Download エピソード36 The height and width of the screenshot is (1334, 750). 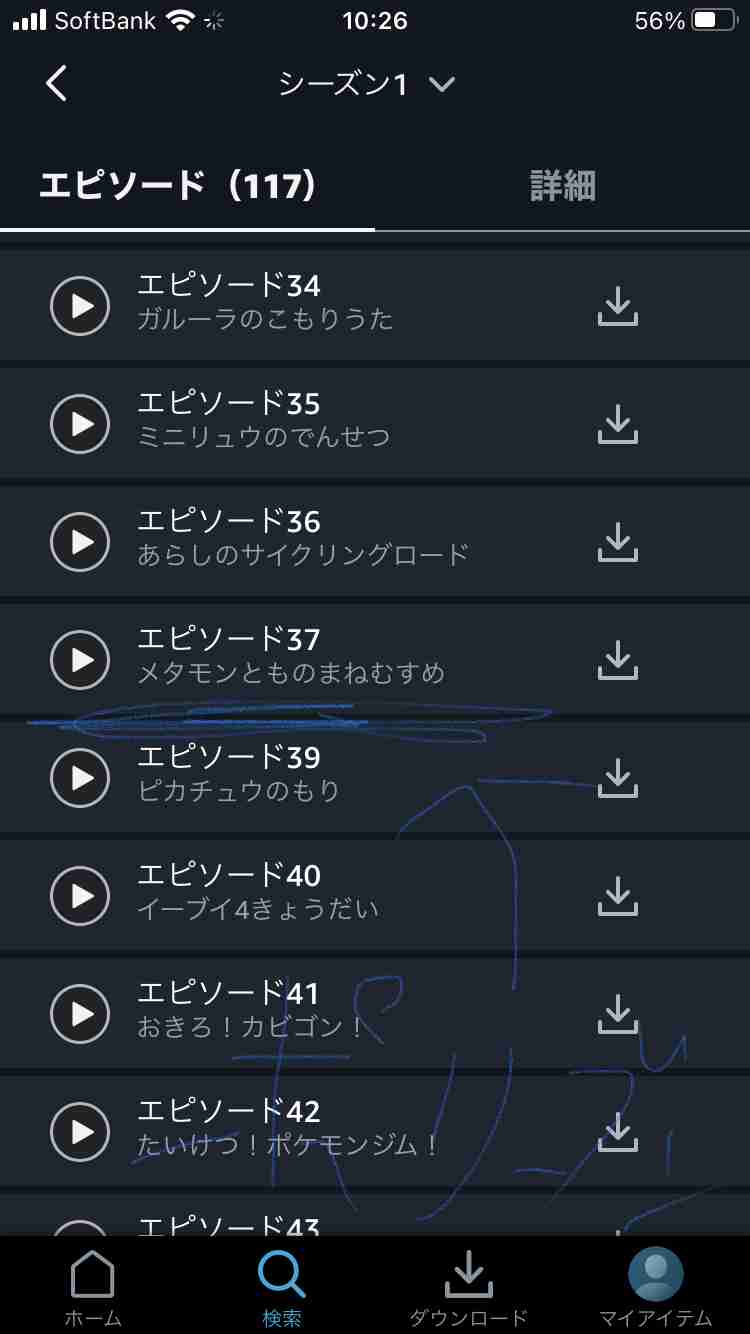(x=618, y=542)
